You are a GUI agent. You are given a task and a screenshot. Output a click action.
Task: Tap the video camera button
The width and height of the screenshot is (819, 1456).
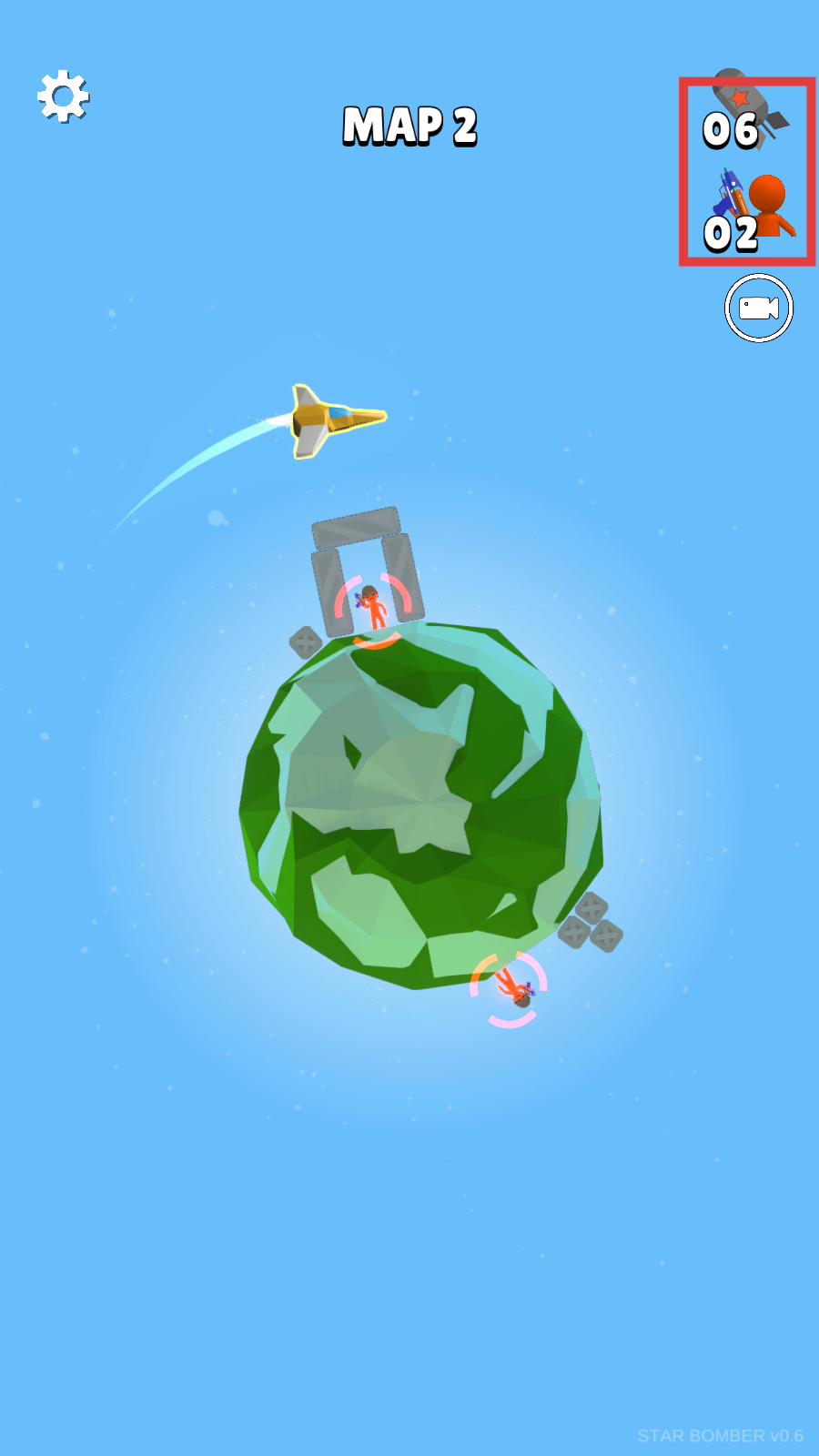tap(758, 308)
